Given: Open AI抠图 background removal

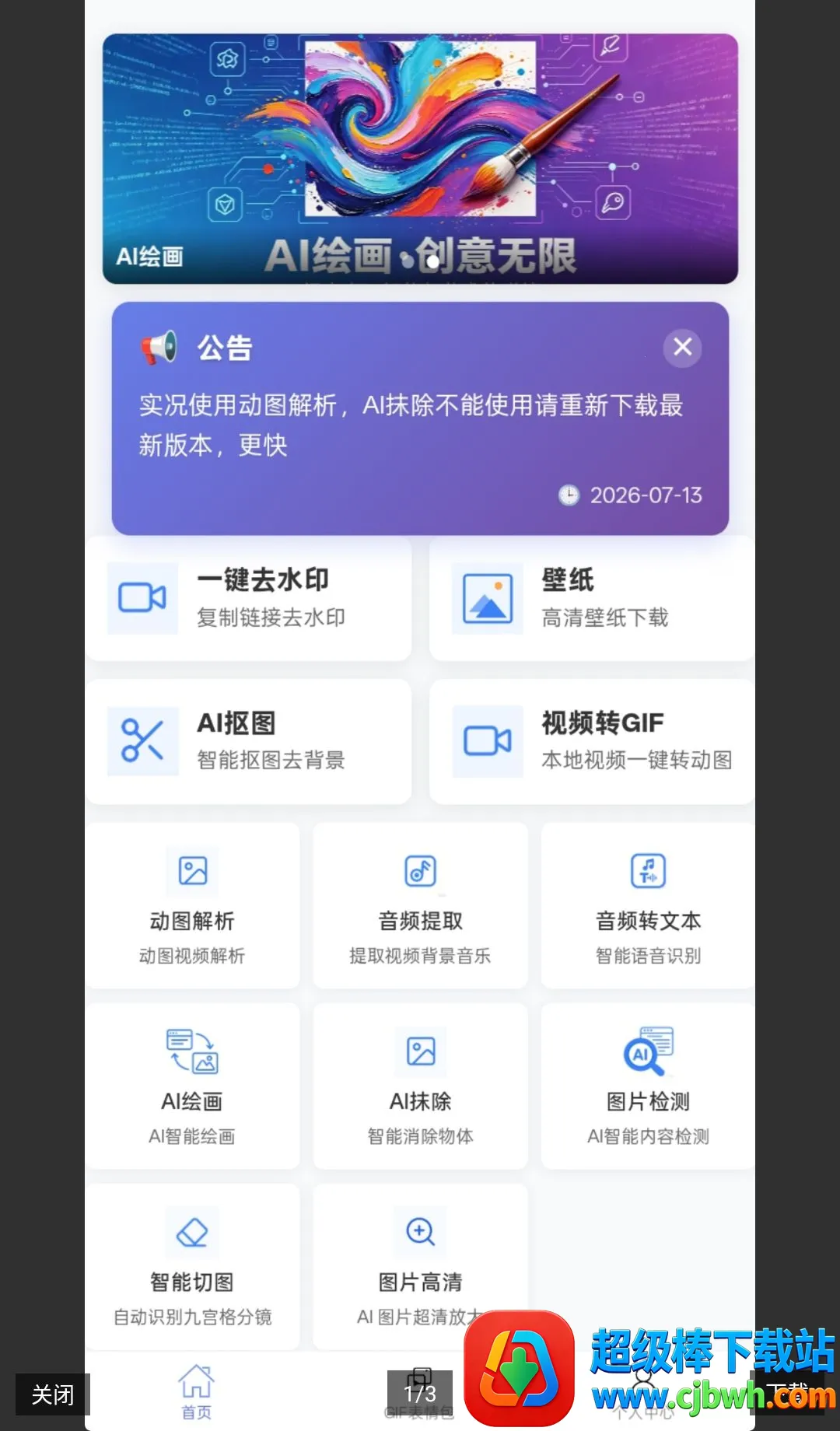Looking at the screenshot, I should (249, 741).
